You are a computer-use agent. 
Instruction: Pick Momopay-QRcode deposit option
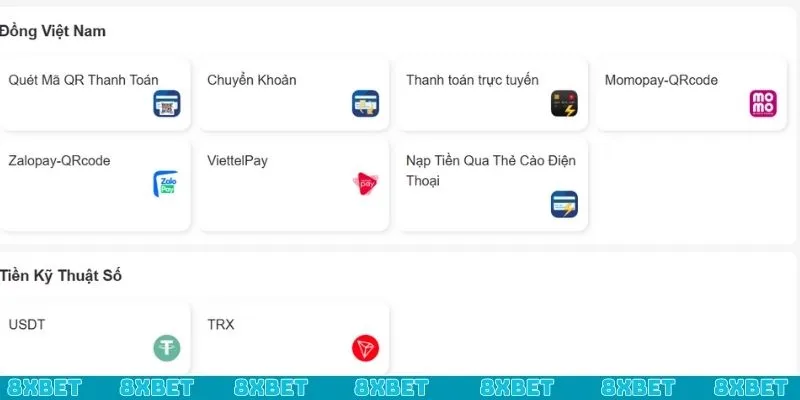[x=690, y=94]
